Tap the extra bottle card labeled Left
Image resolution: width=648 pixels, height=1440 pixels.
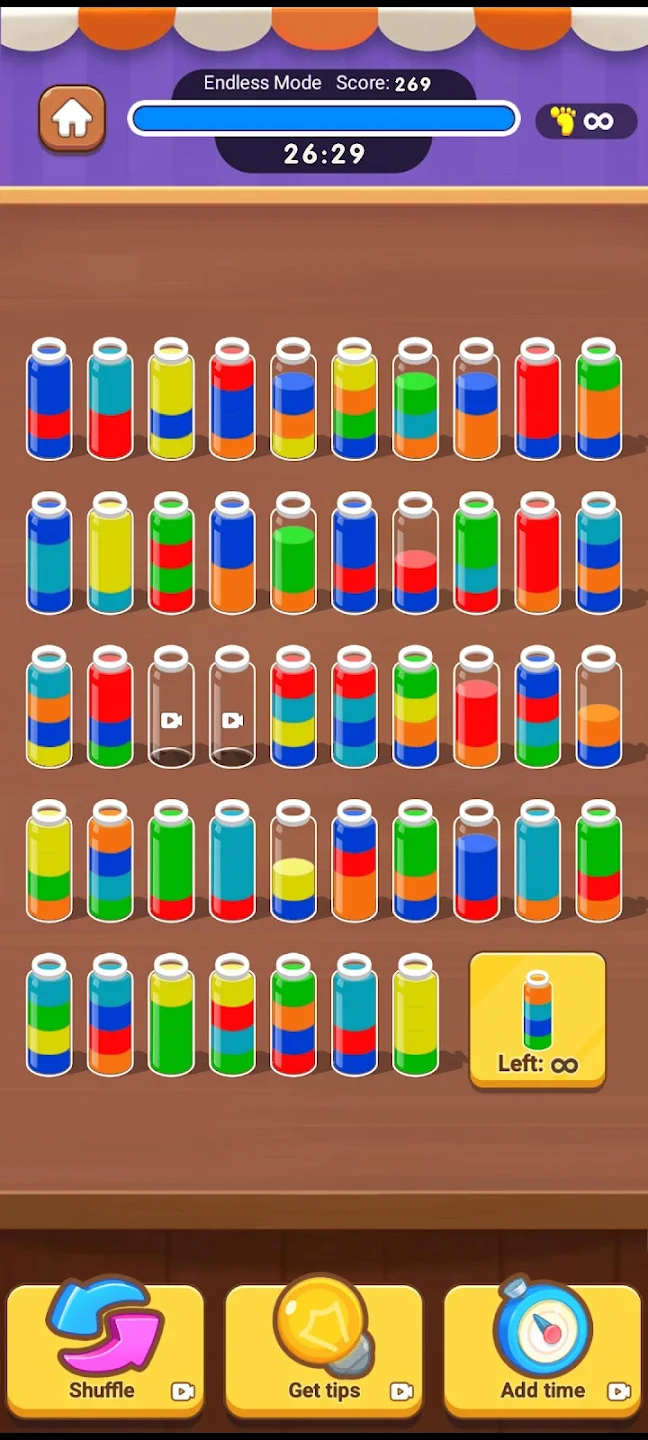point(537,1020)
